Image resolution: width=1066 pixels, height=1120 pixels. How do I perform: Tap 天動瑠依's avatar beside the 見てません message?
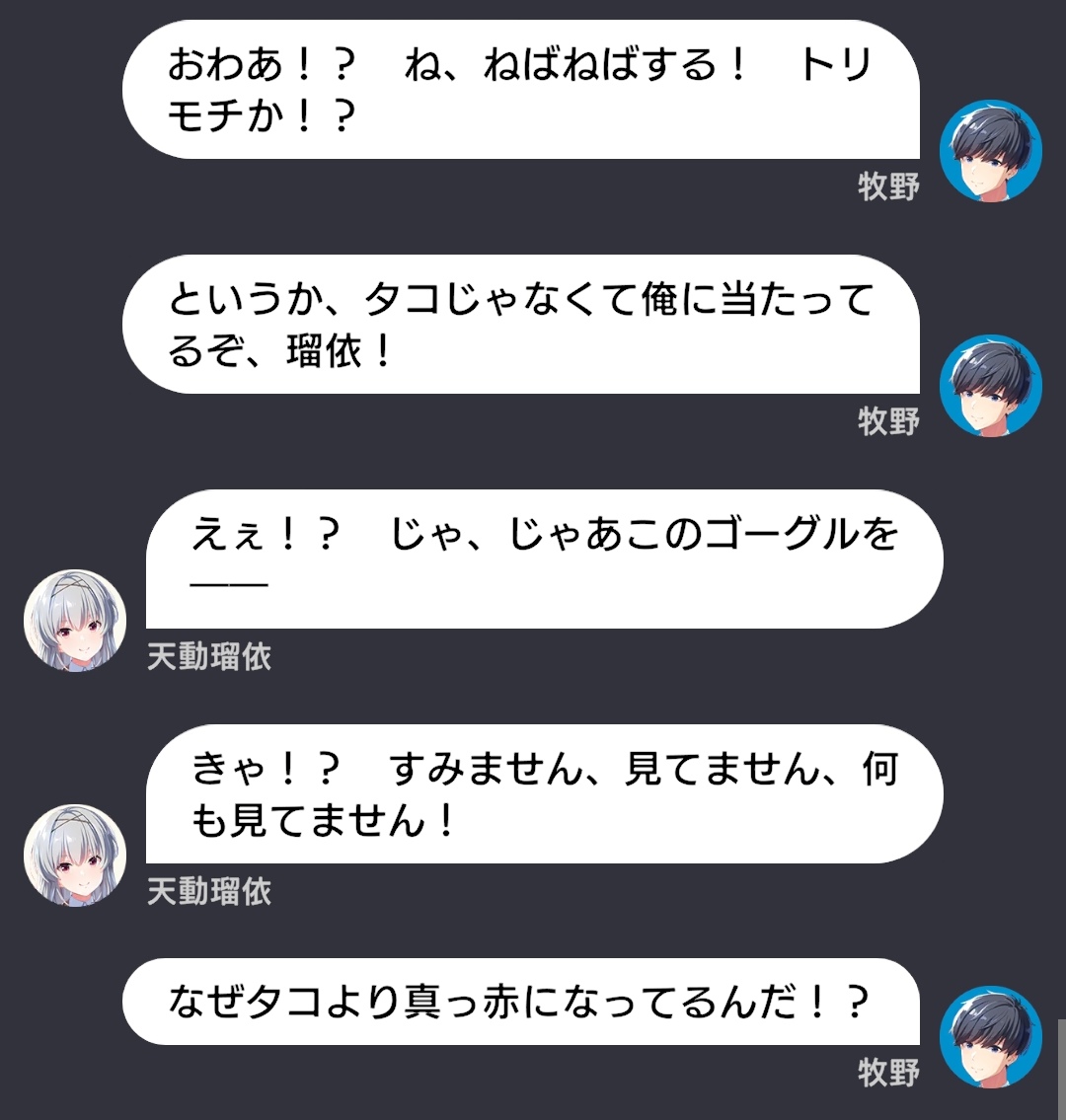coord(75,855)
